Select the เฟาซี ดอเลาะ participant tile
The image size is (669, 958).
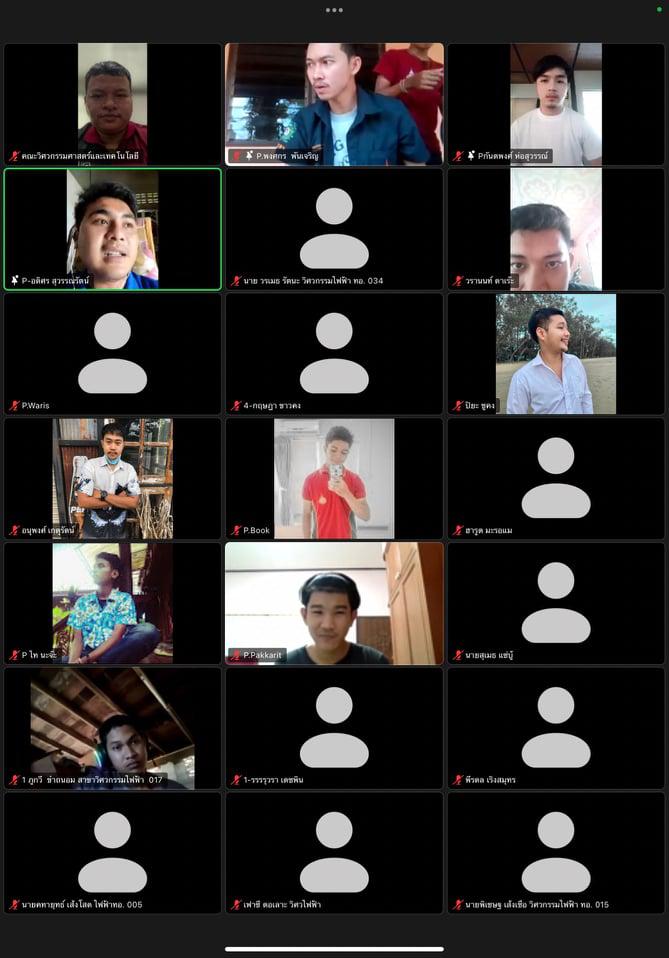click(x=334, y=852)
